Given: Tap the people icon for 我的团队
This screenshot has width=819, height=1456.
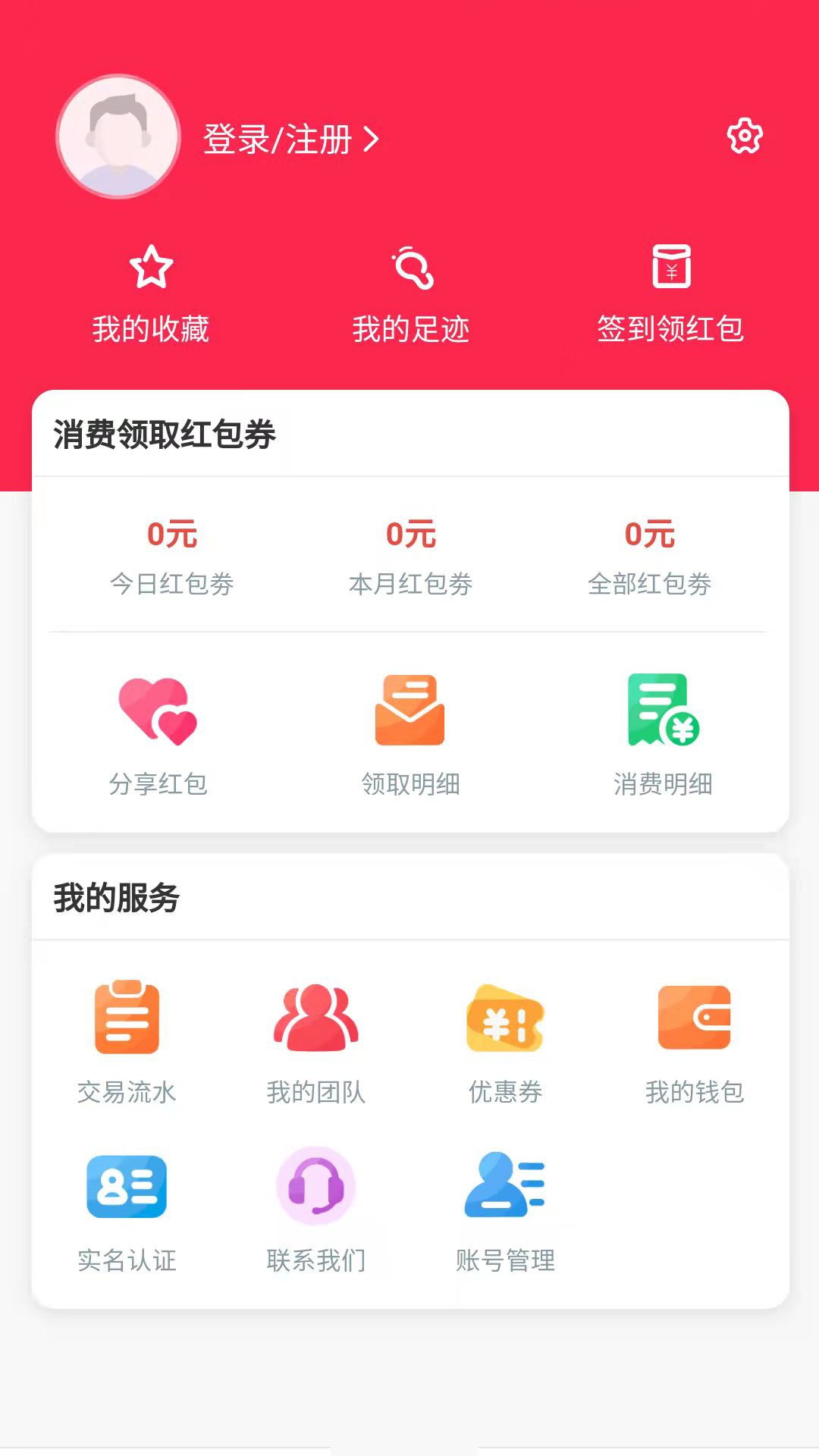Looking at the screenshot, I should (315, 1020).
